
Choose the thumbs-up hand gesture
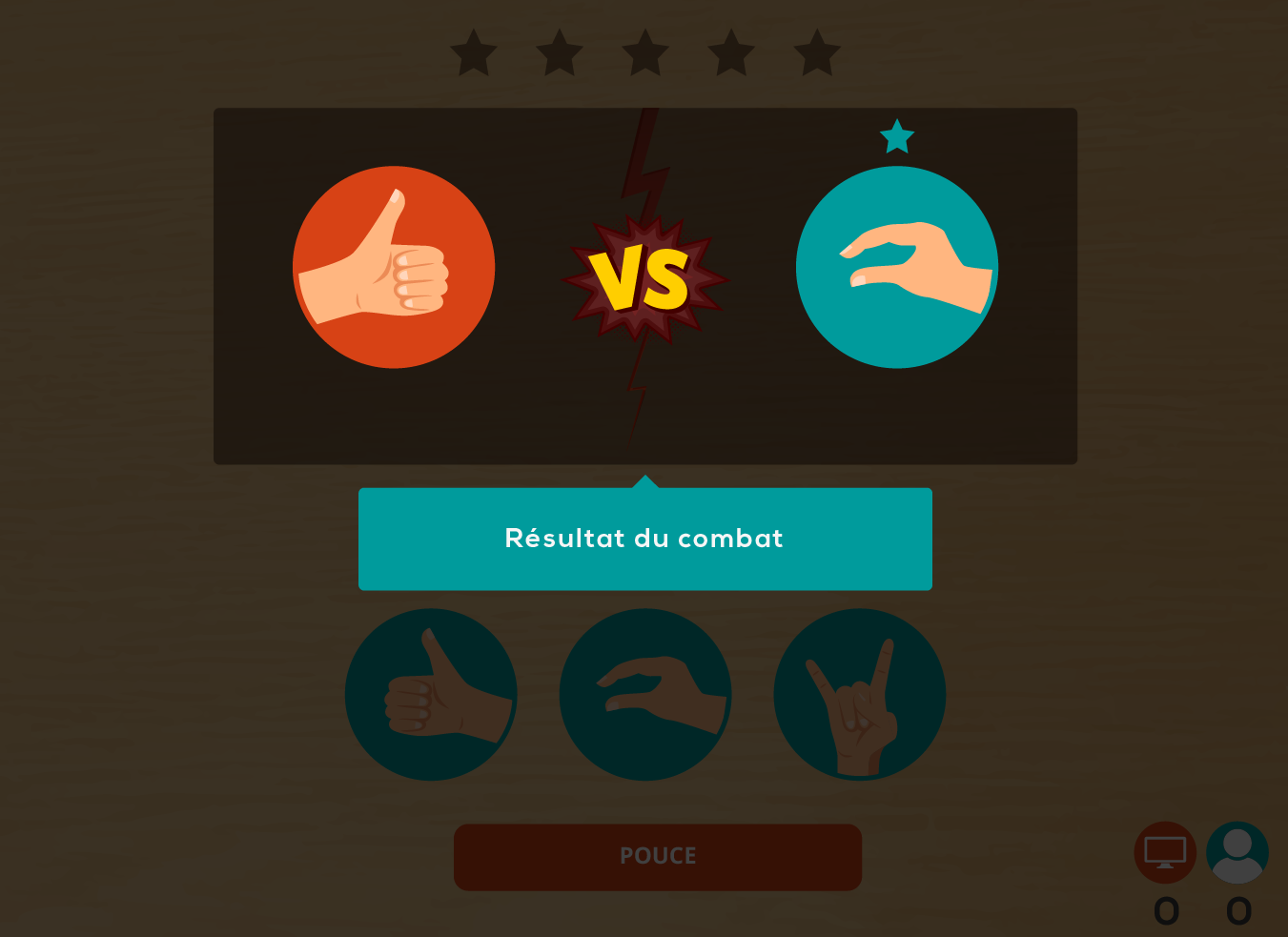[x=431, y=695]
